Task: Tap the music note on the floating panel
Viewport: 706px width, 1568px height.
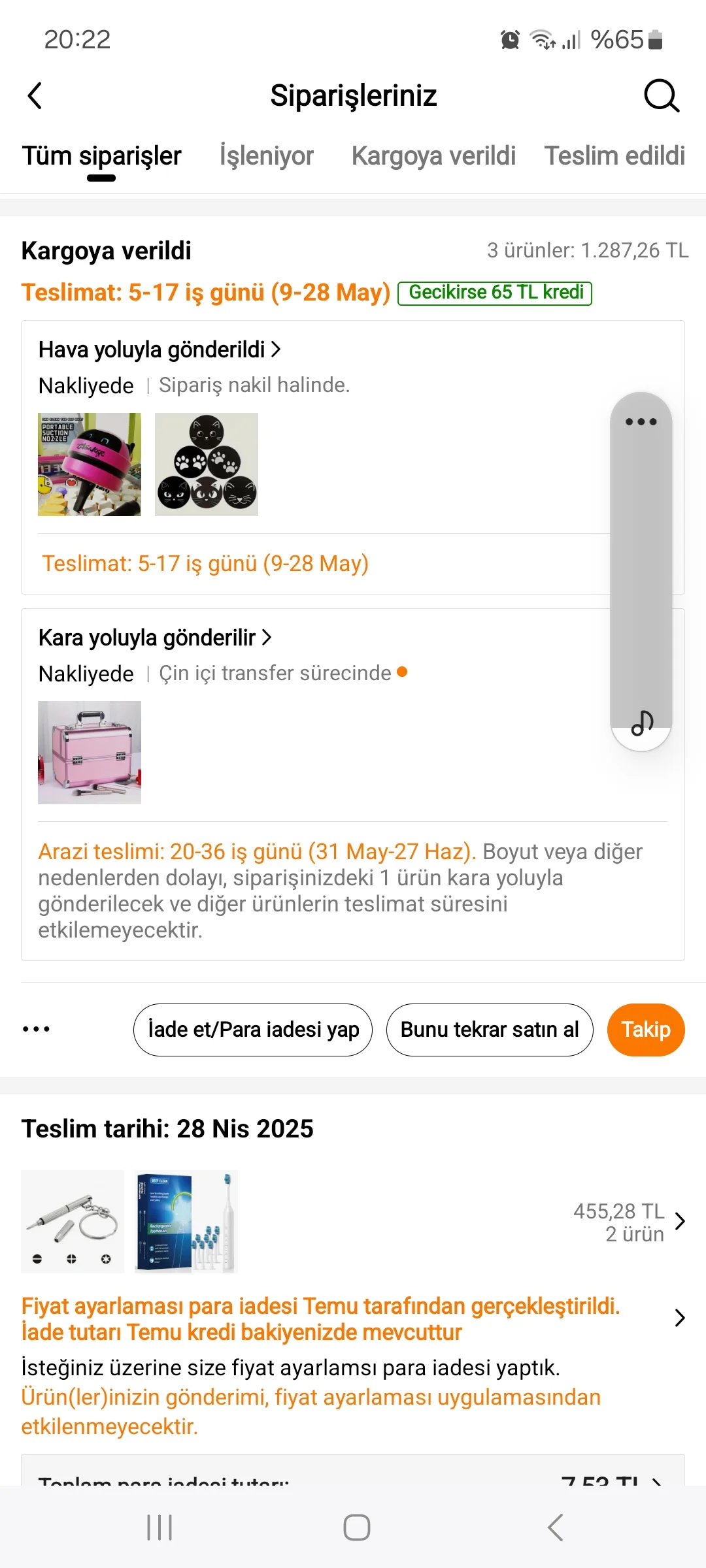Action: (x=641, y=723)
